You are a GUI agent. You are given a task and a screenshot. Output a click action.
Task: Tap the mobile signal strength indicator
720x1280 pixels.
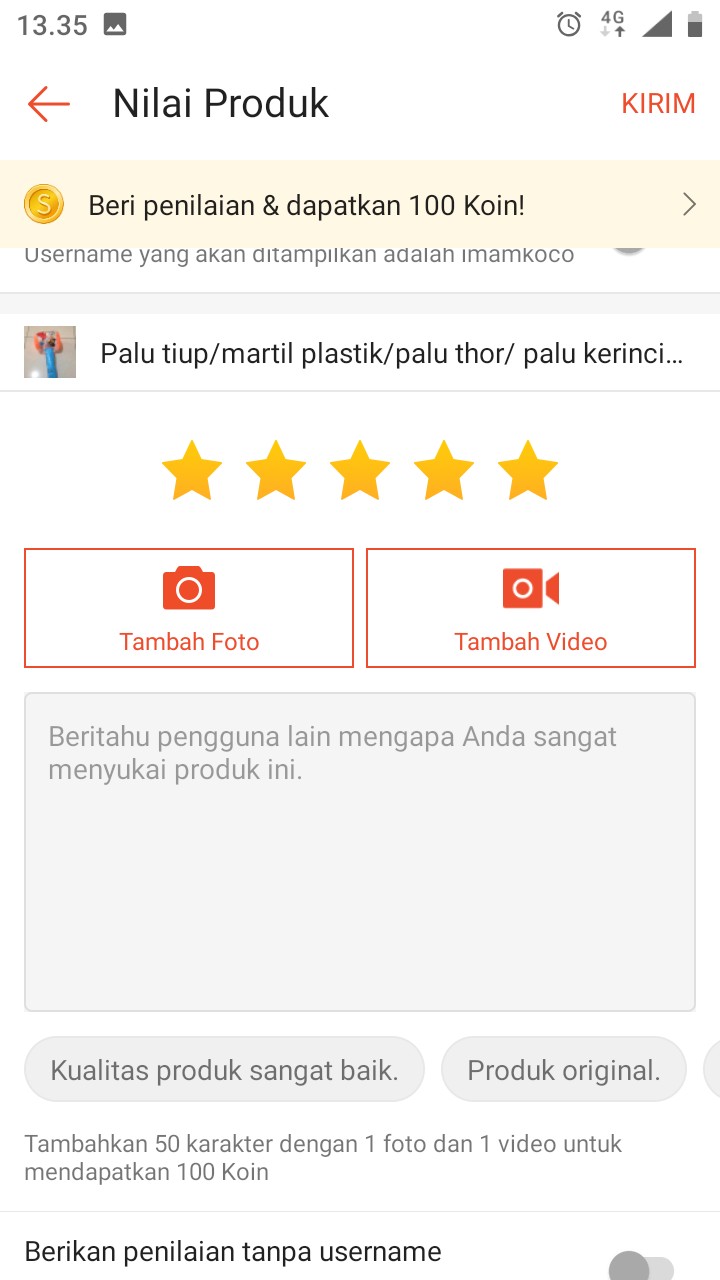(657, 25)
